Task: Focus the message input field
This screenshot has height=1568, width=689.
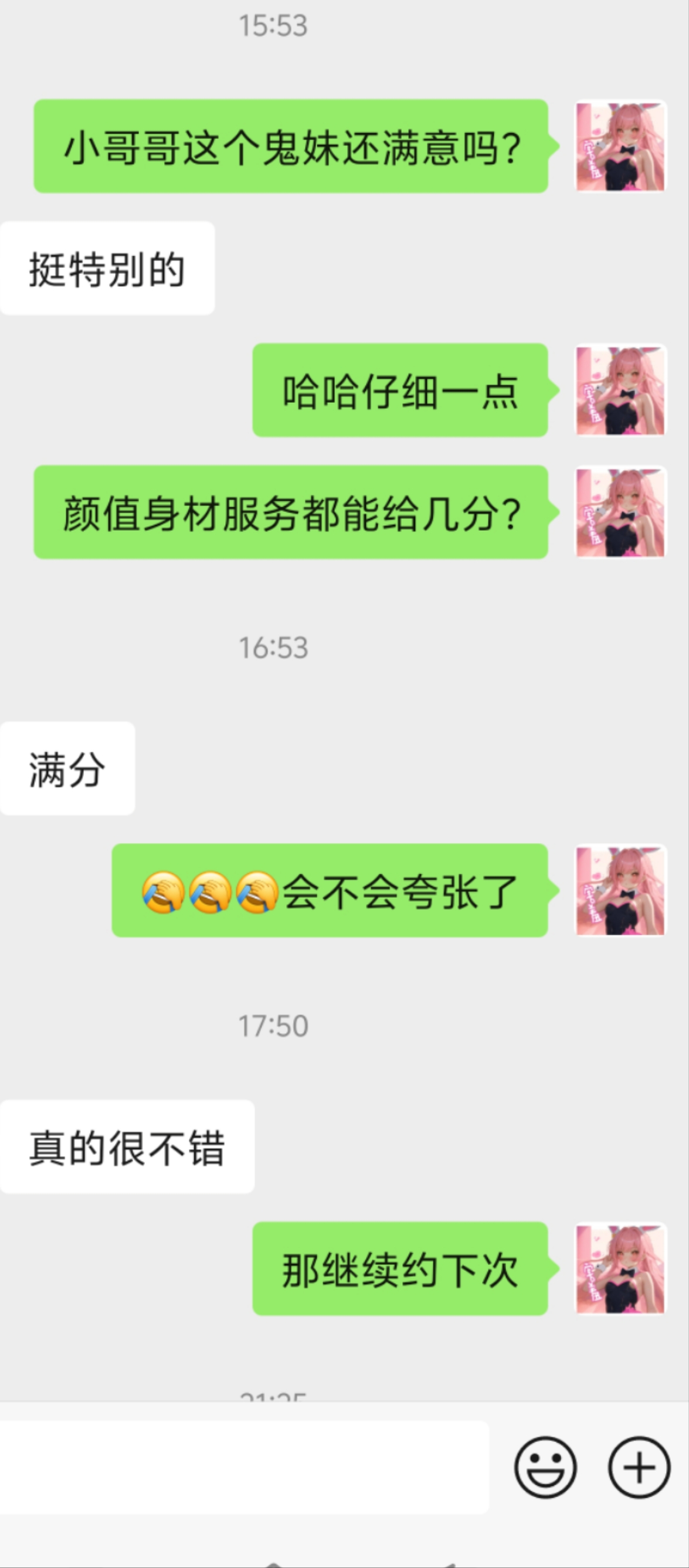Action: point(243,1467)
